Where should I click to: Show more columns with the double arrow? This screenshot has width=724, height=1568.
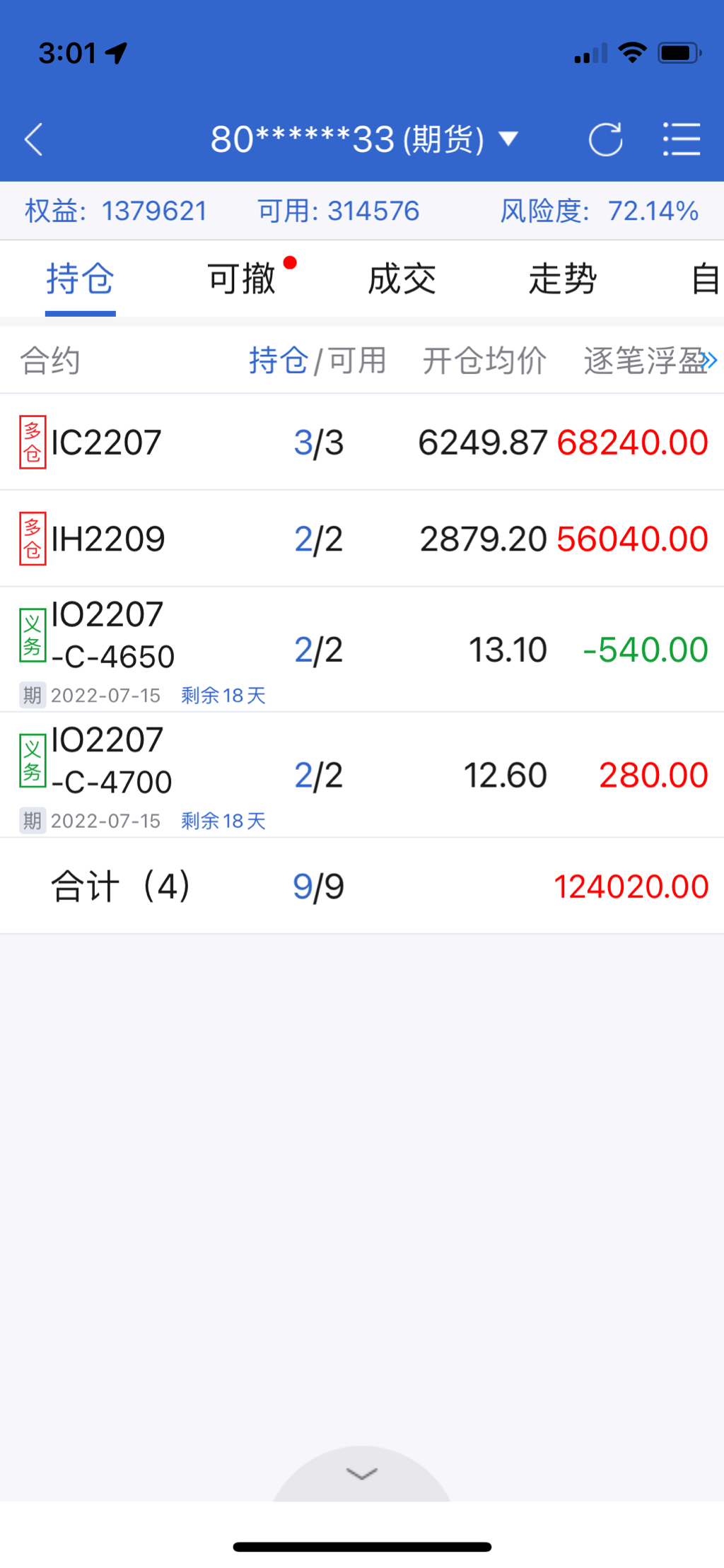710,361
